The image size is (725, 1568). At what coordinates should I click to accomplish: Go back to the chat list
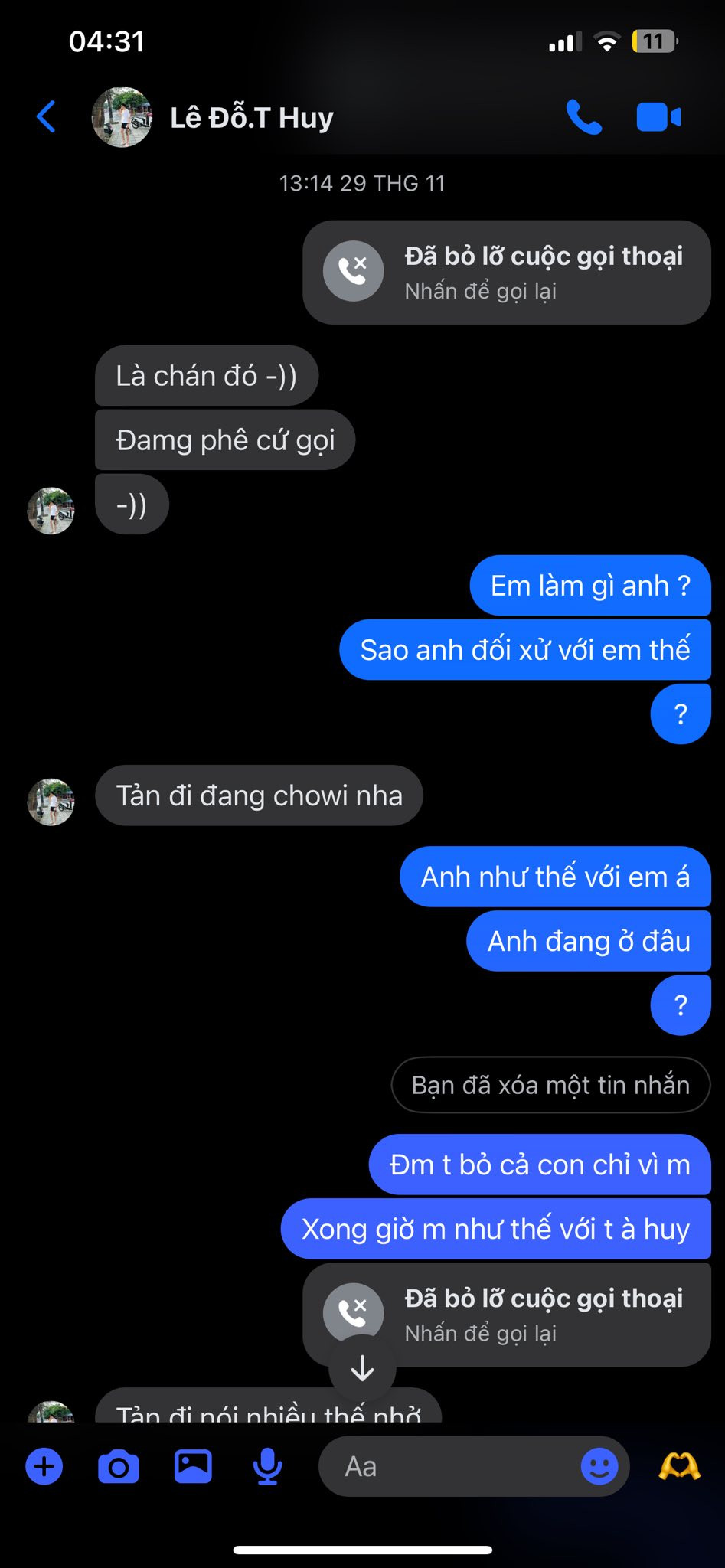click(46, 117)
